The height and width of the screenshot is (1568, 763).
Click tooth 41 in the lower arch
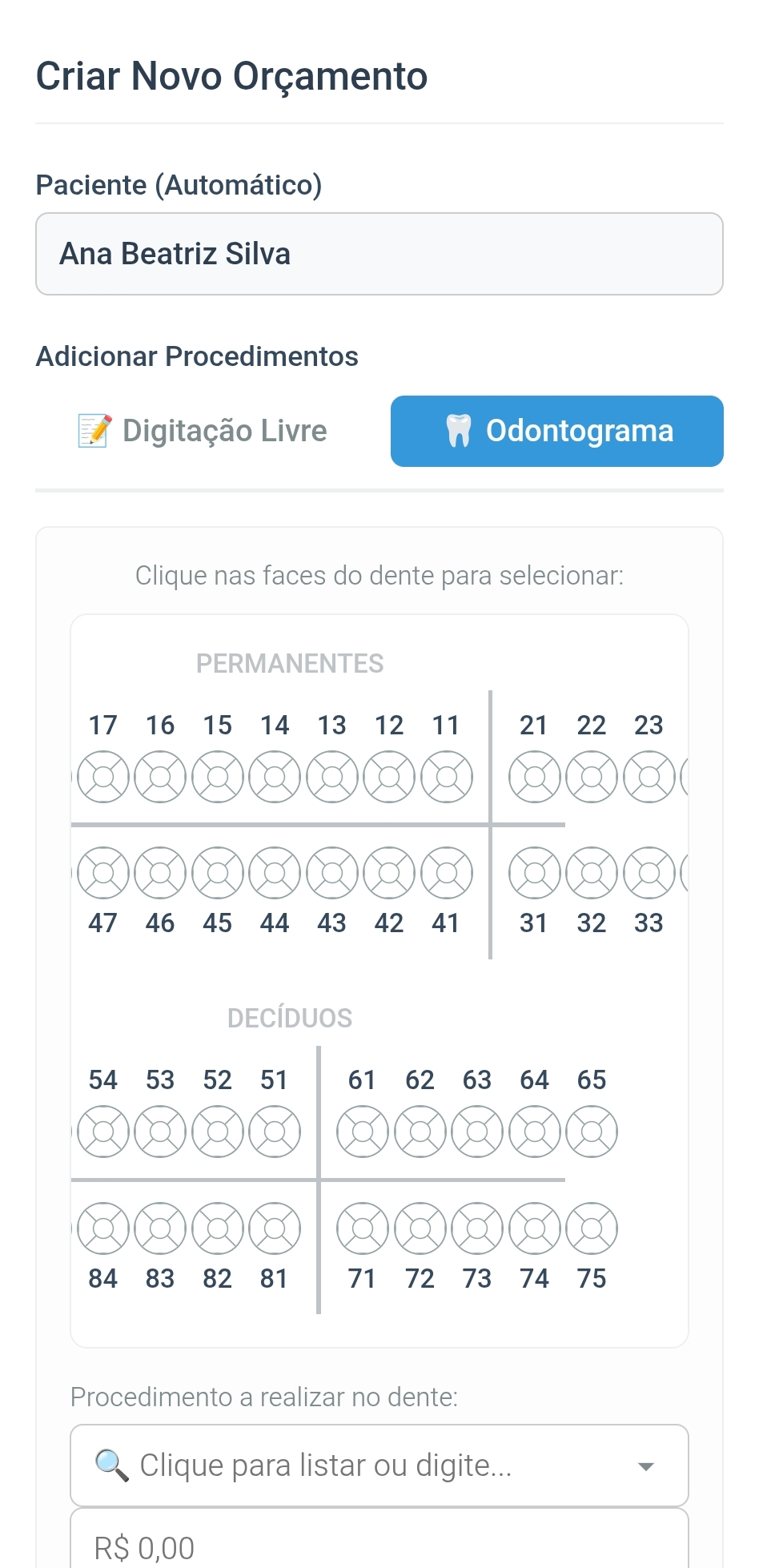click(x=446, y=873)
